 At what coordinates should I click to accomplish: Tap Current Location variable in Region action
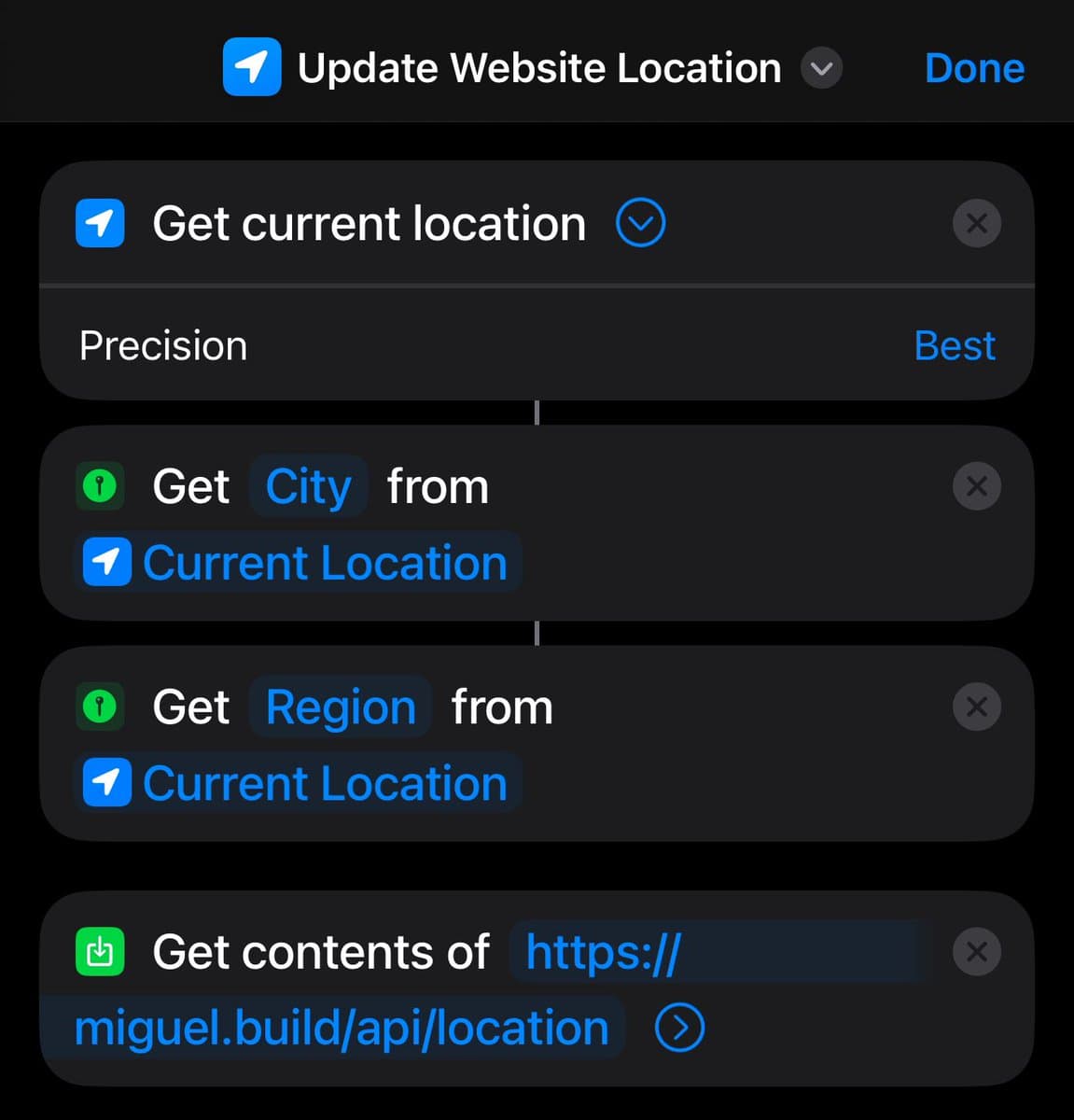297,784
